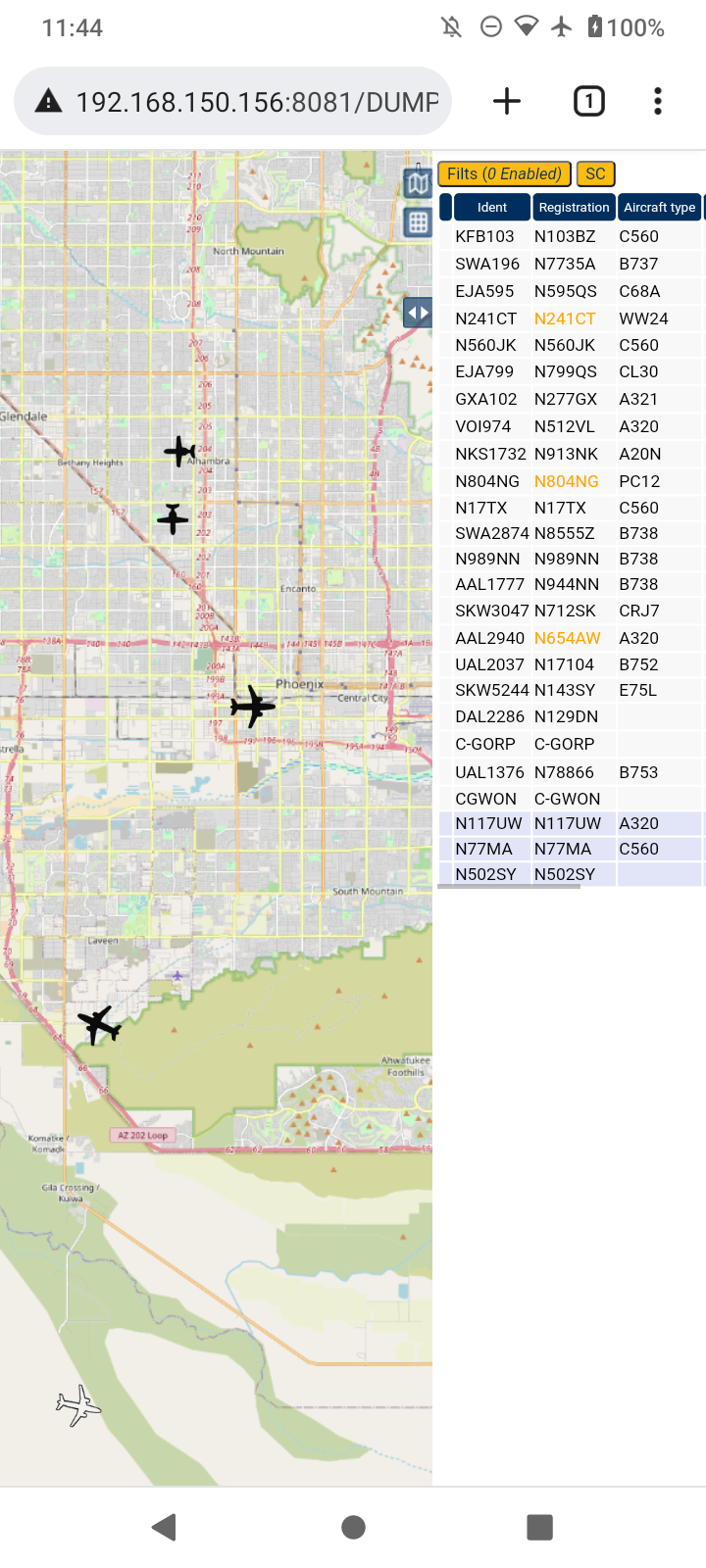Tap the SC button
Viewport: 706px width, 1568px height.
[595, 173]
